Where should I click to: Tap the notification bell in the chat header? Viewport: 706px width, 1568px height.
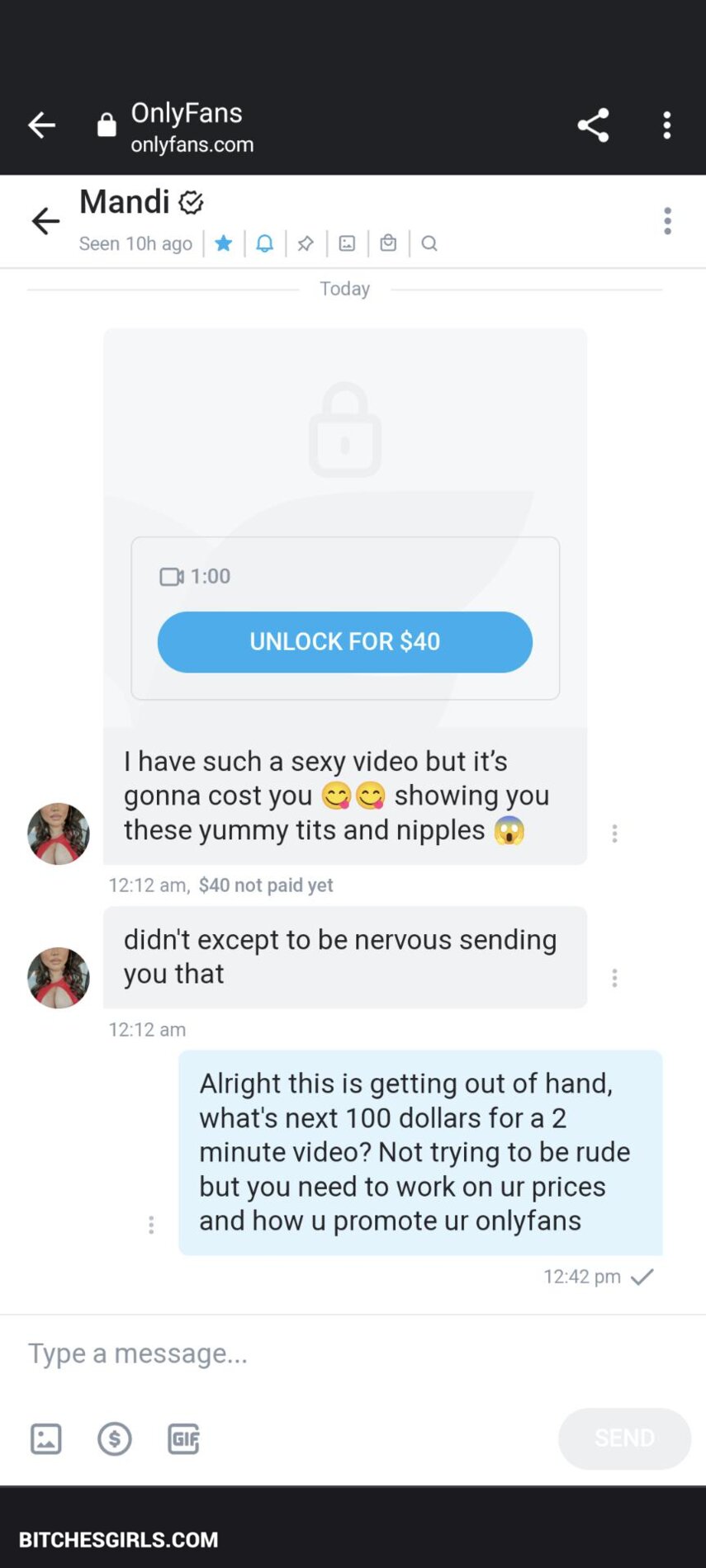coord(264,243)
